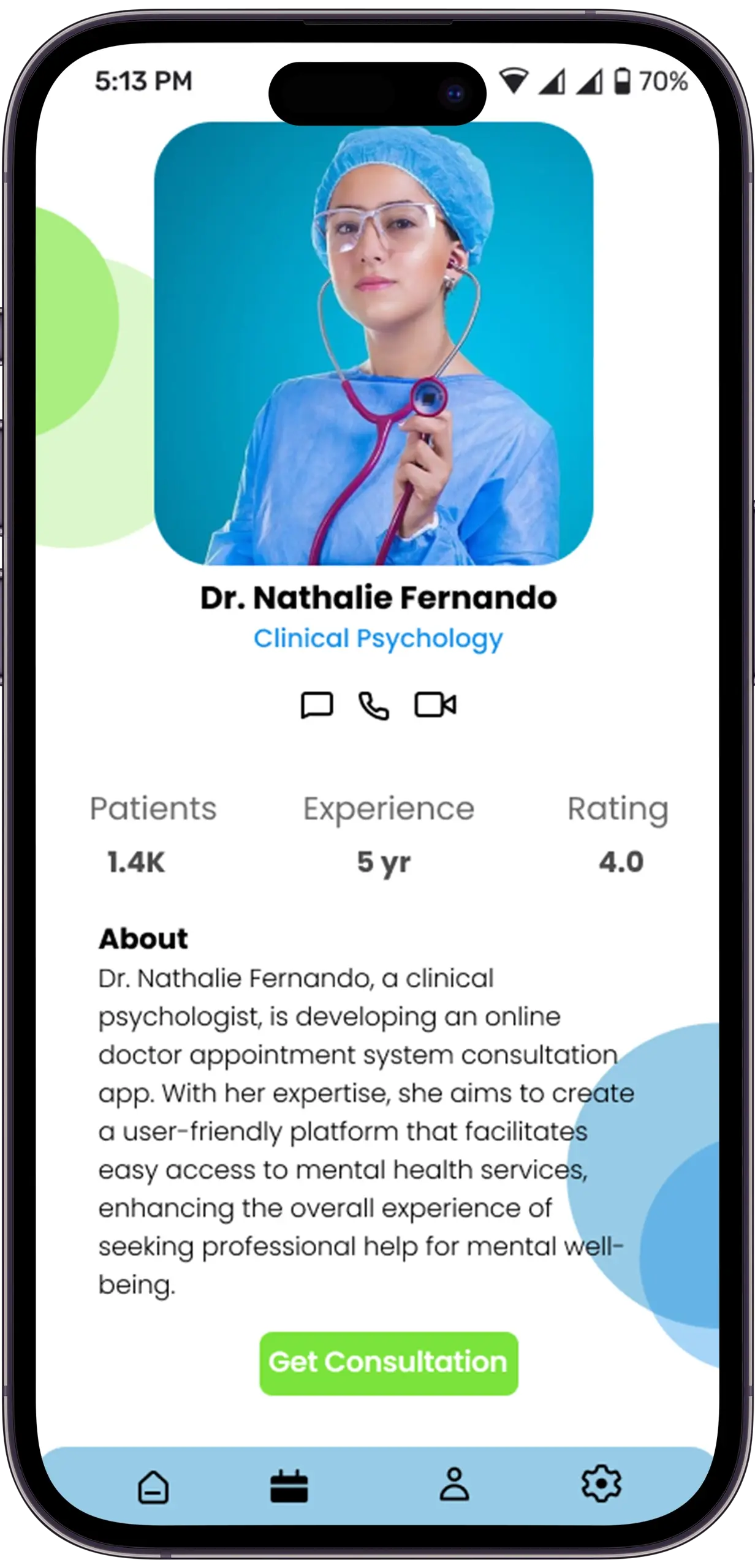Start a voice call with the doctor
The height and width of the screenshot is (1568, 755).
(373, 705)
